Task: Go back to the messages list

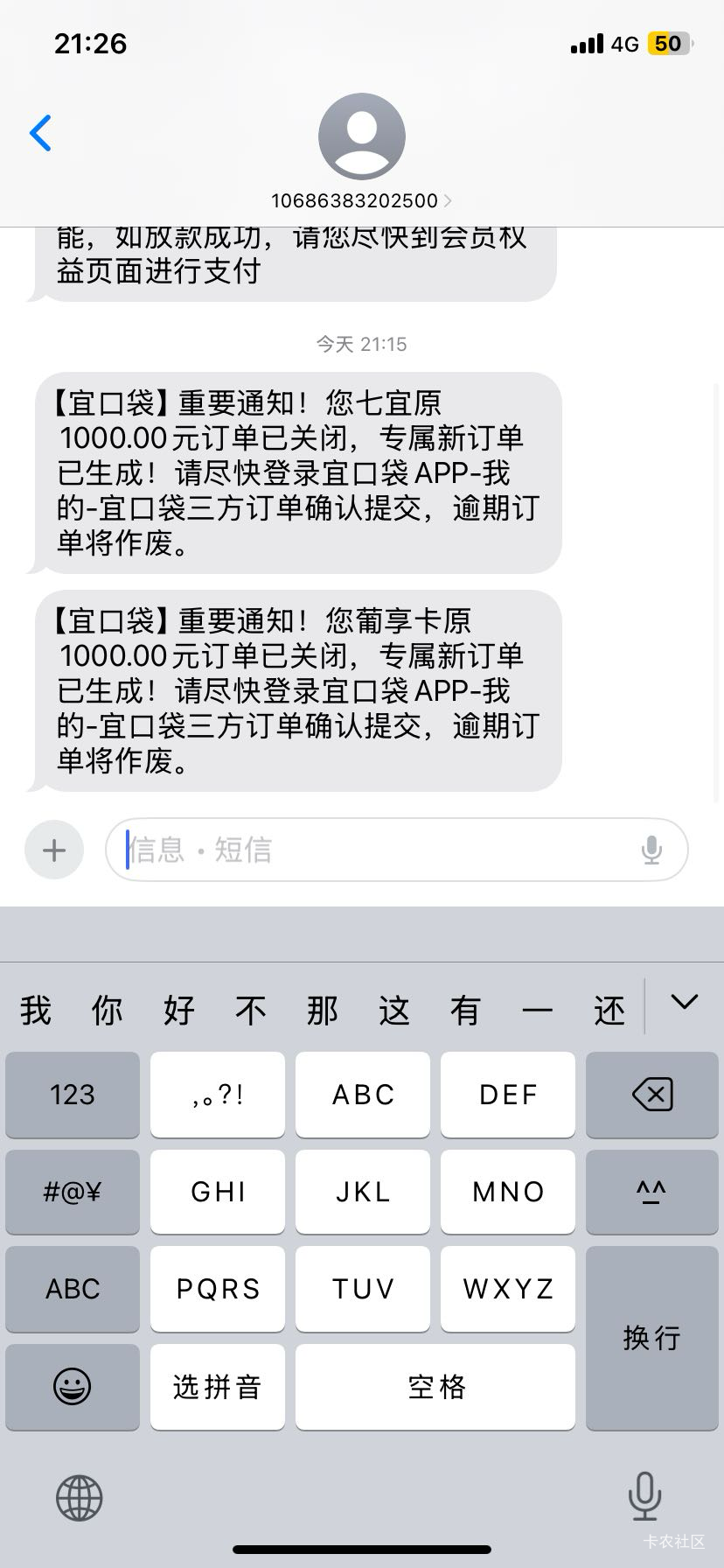Action: pyautogui.click(x=40, y=134)
